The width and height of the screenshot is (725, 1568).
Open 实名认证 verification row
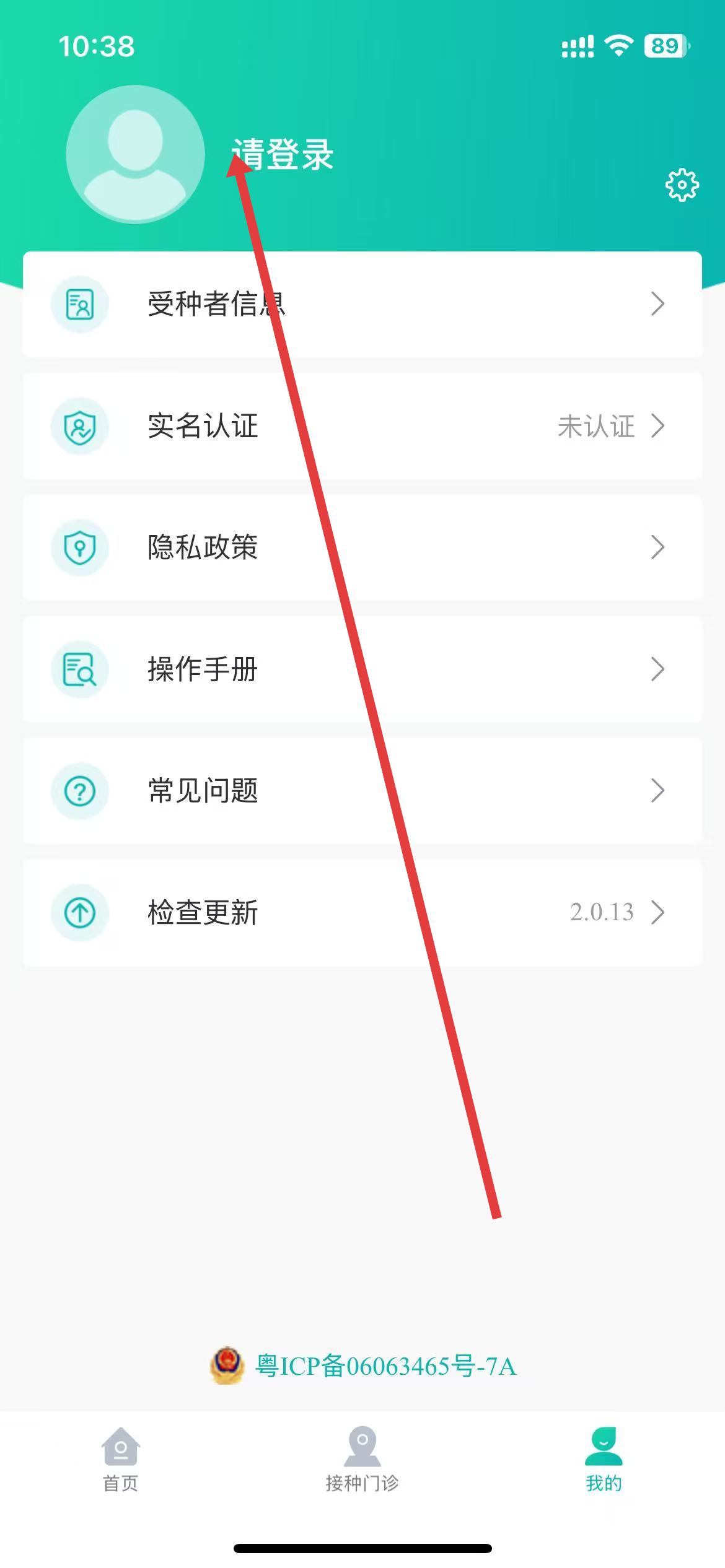[x=362, y=426]
